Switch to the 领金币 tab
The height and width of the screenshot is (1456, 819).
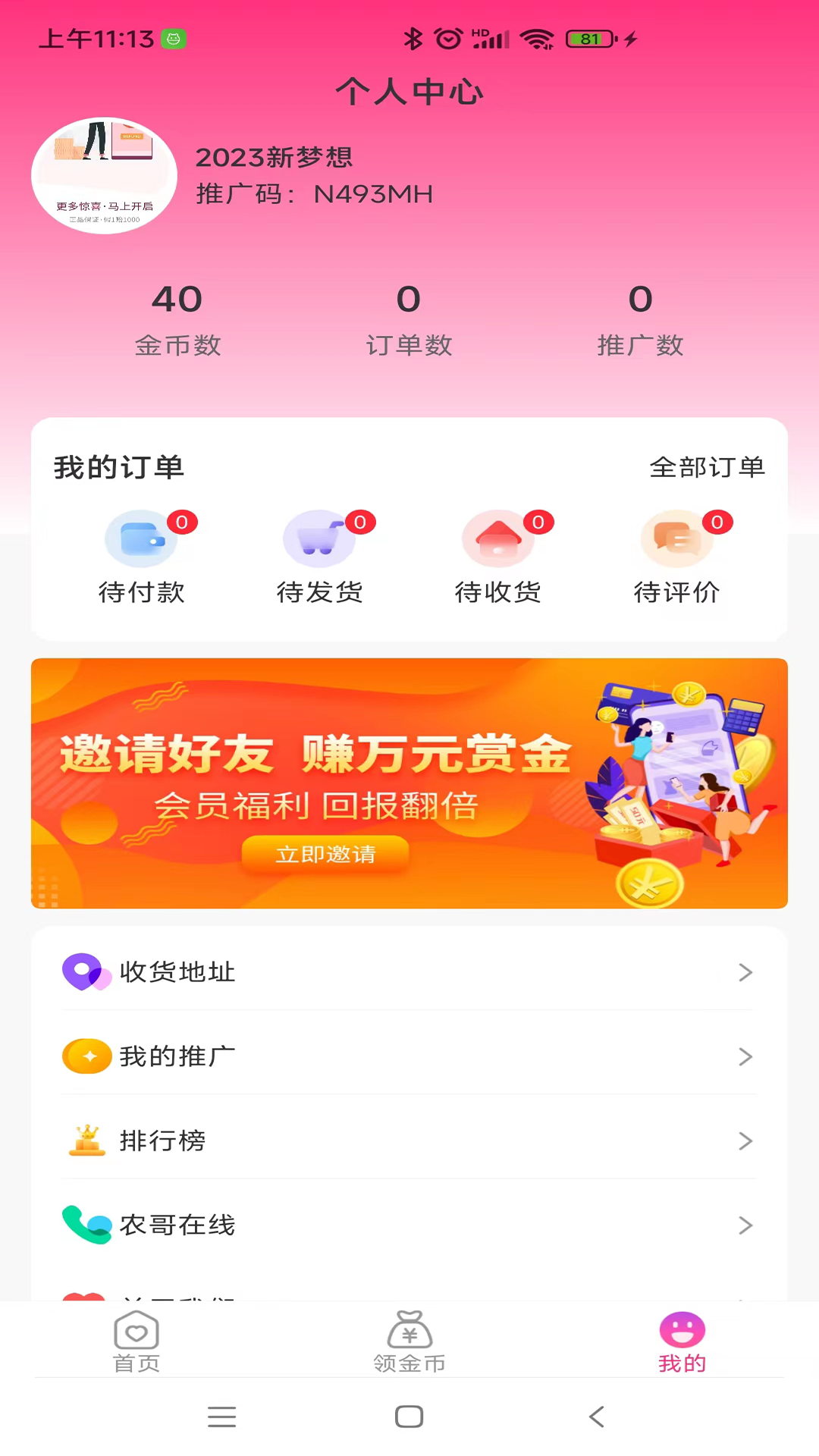point(409,1342)
